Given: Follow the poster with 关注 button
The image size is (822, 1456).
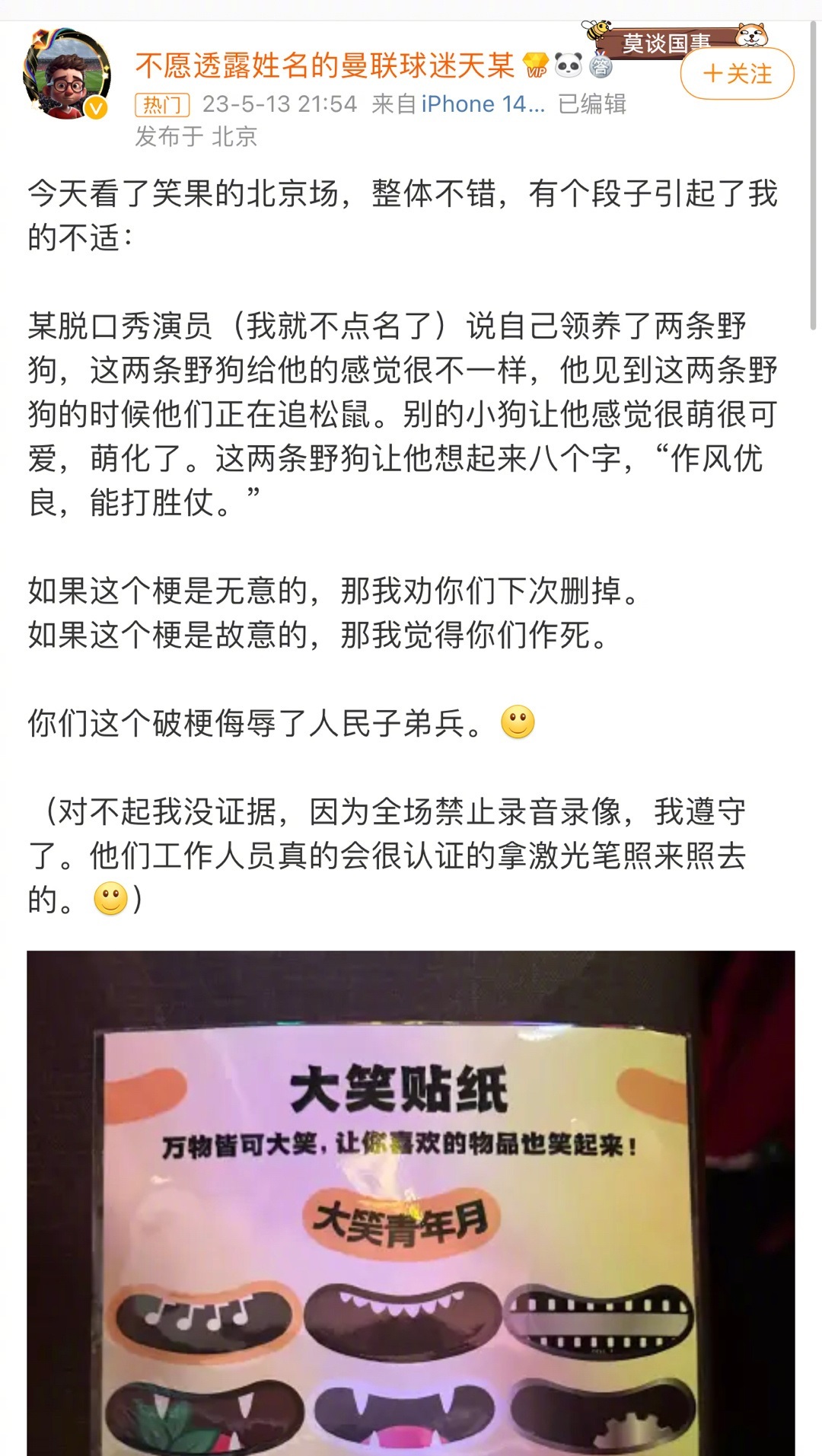Looking at the screenshot, I should pyautogui.click(x=737, y=74).
